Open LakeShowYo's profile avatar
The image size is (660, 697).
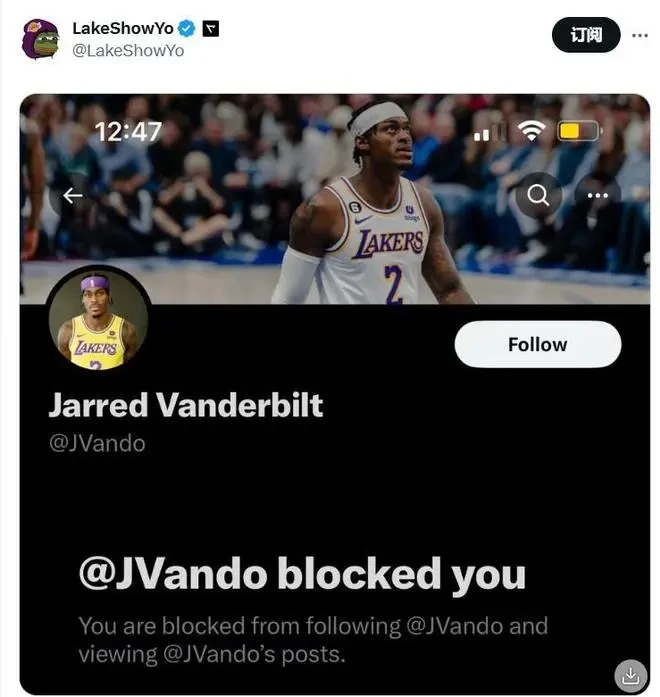pyautogui.click(x=40, y=38)
